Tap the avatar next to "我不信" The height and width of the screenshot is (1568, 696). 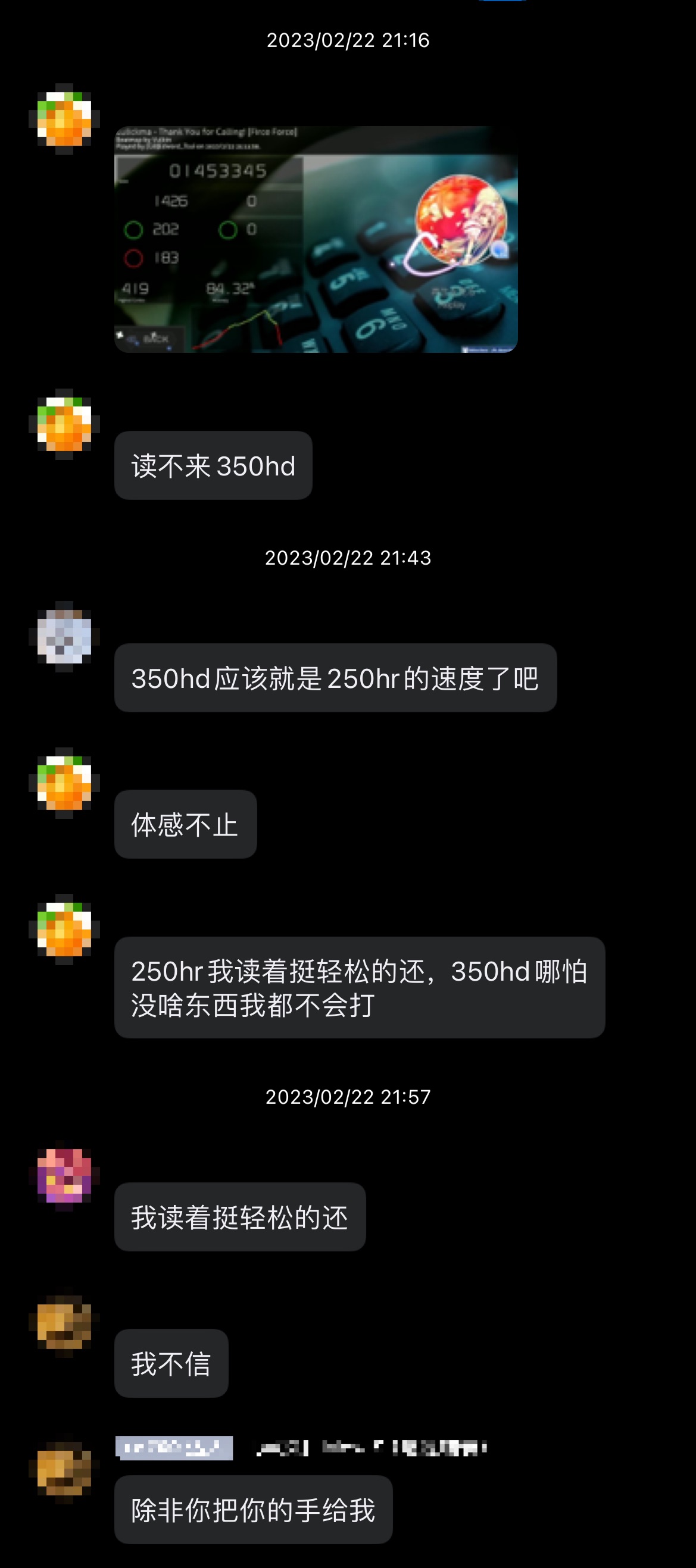point(64,1322)
